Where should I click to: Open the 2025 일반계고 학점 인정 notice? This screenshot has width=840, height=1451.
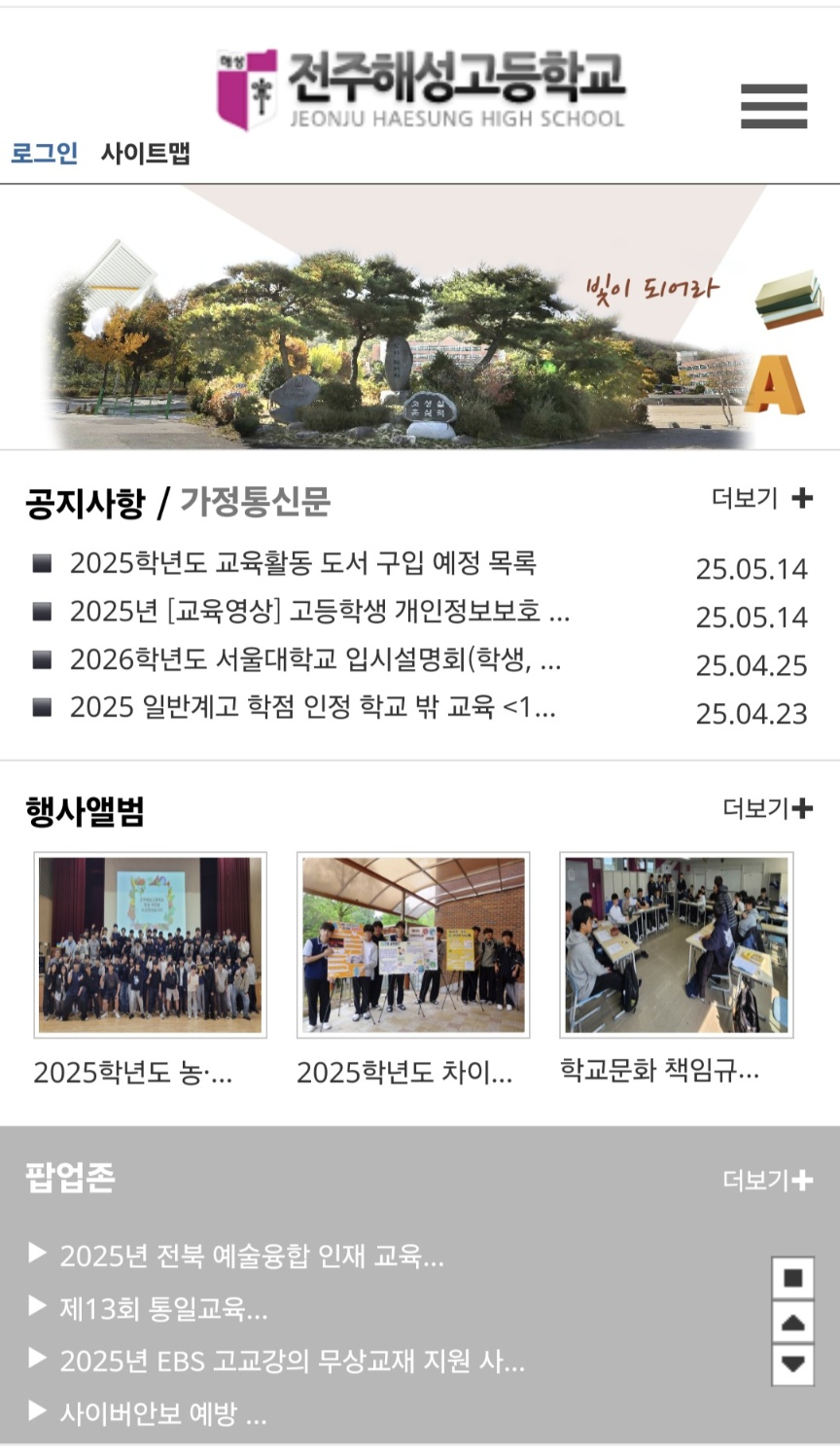tap(313, 707)
